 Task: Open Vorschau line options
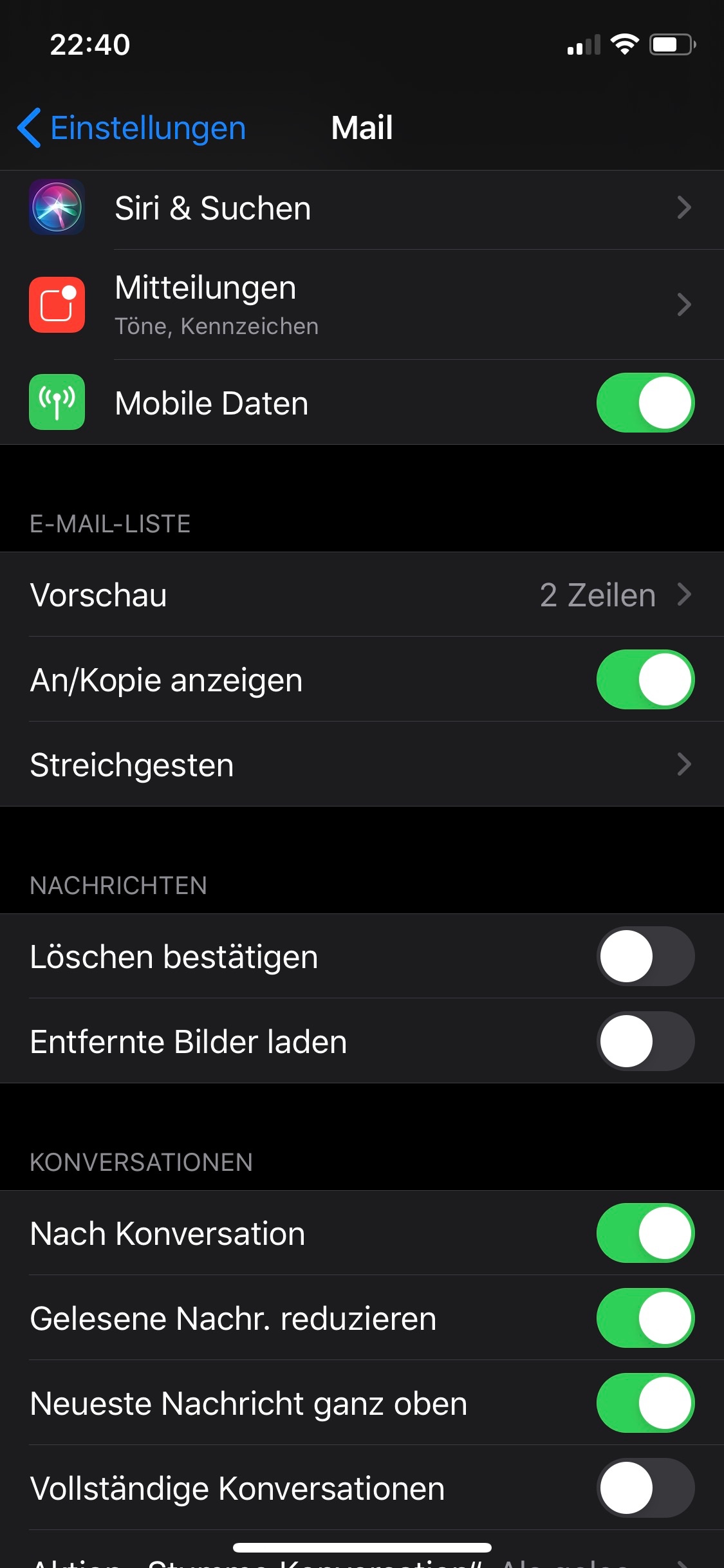pyautogui.click(x=362, y=595)
